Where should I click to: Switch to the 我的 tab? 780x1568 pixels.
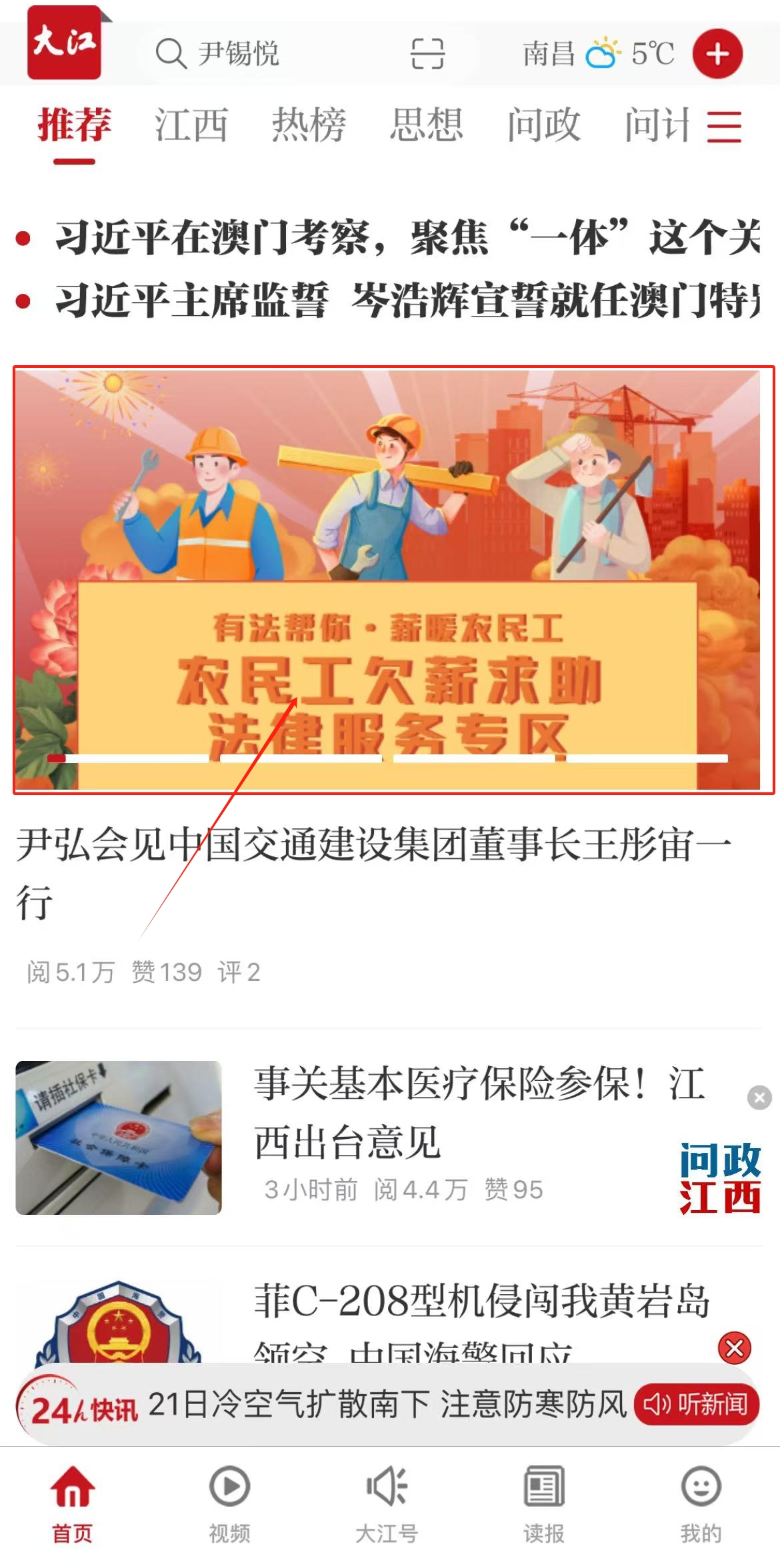point(701,1504)
